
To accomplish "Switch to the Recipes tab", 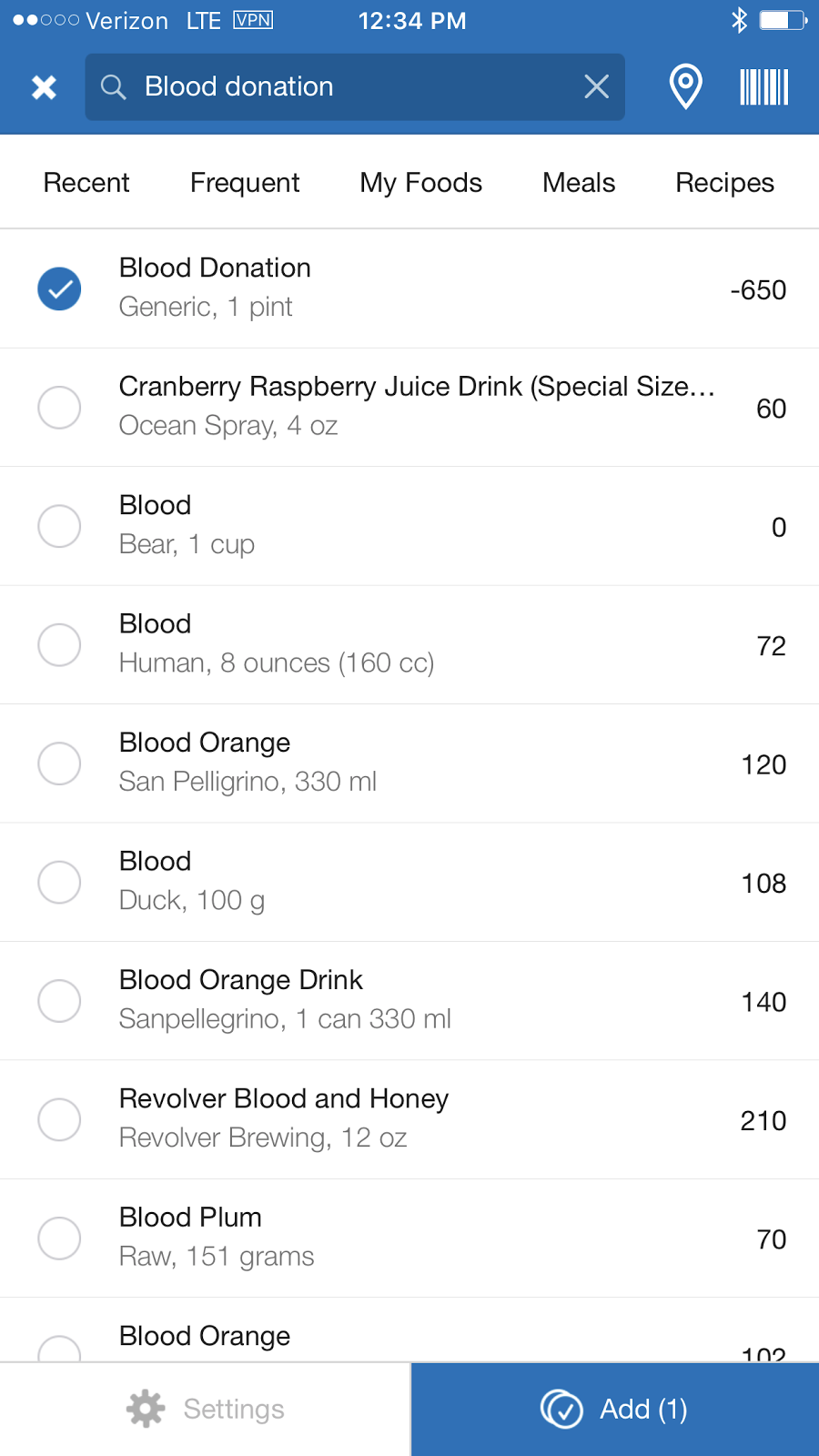I will [x=724, y=183].
